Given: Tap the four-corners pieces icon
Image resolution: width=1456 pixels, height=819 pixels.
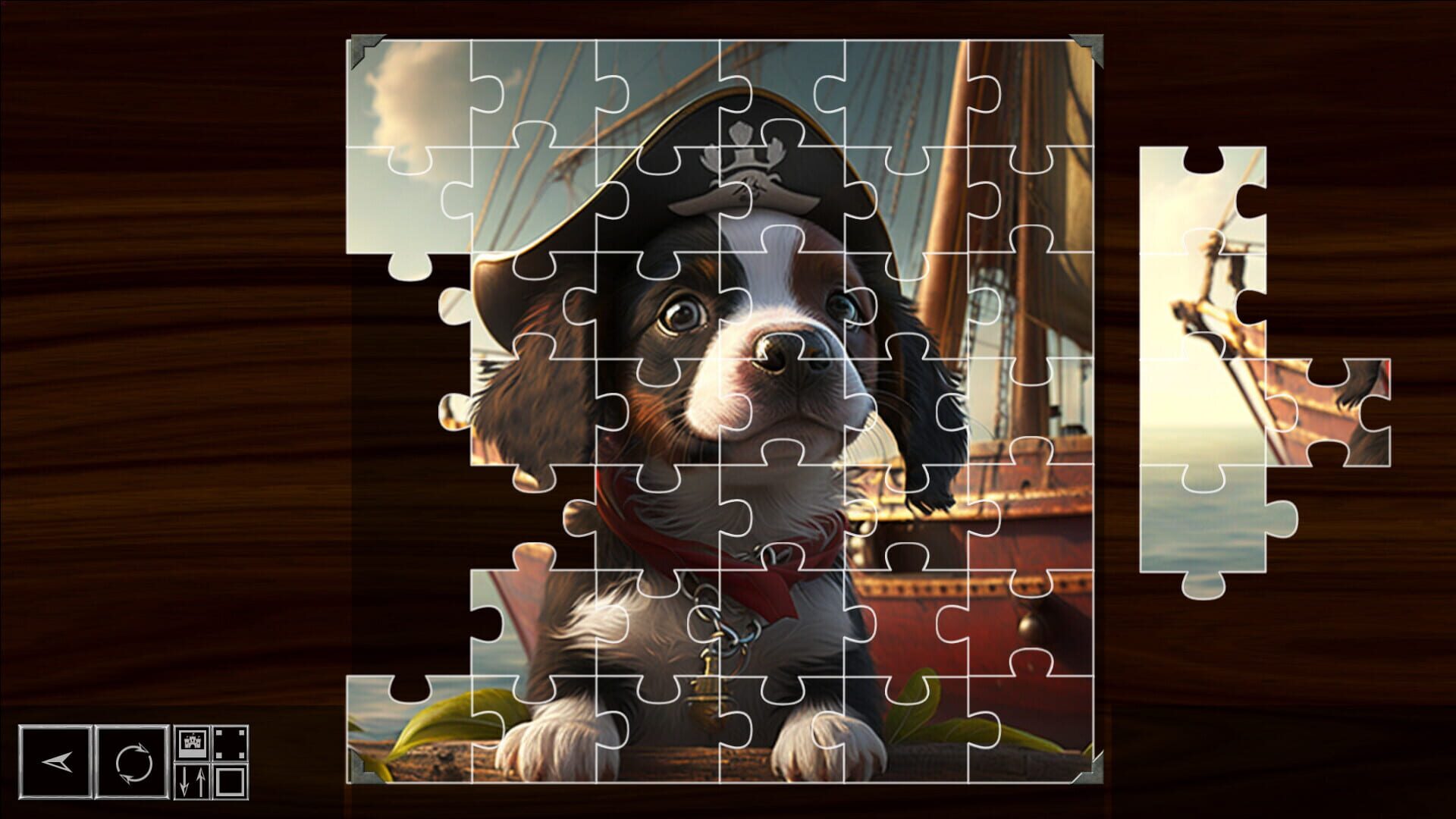Looking at the screenshot, I should (231, 743).
